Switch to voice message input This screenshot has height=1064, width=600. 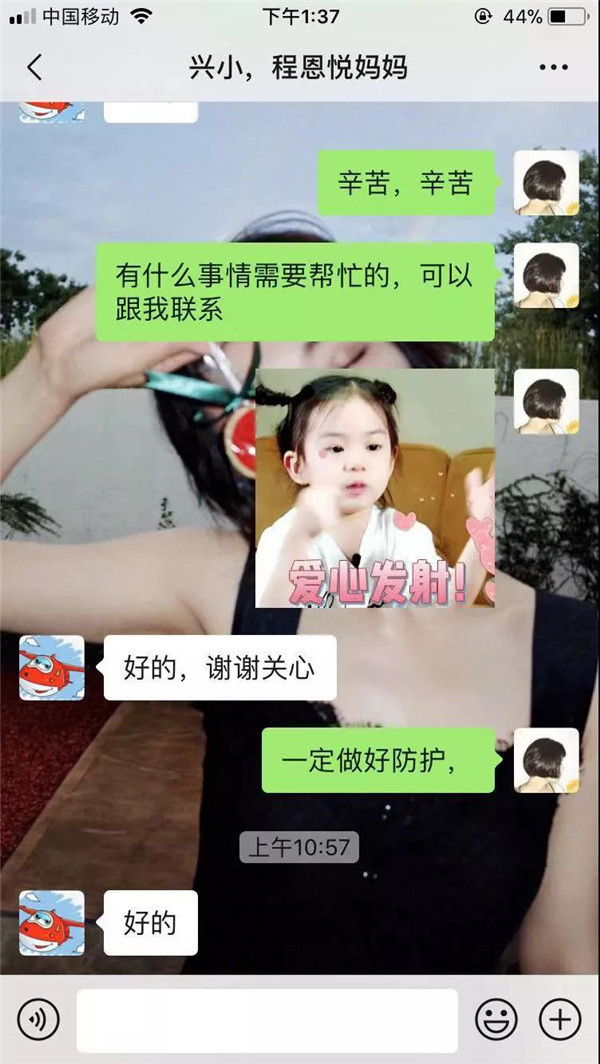[38, 1020]
